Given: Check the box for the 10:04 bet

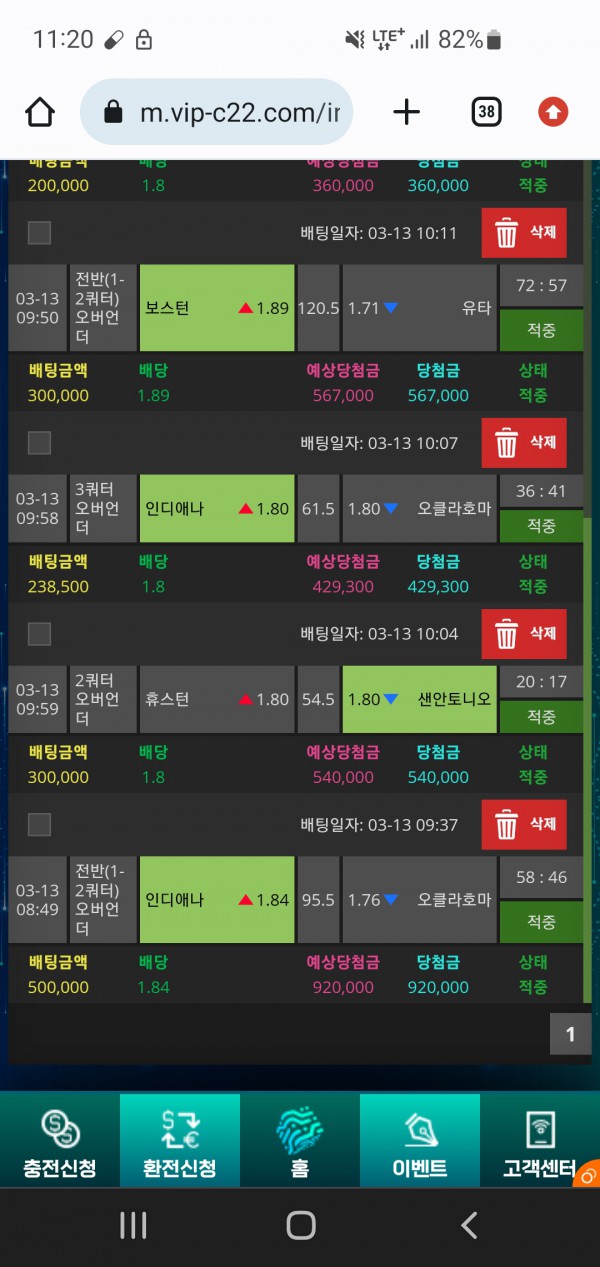Looking at the screenshot, I should pos(39,634).
